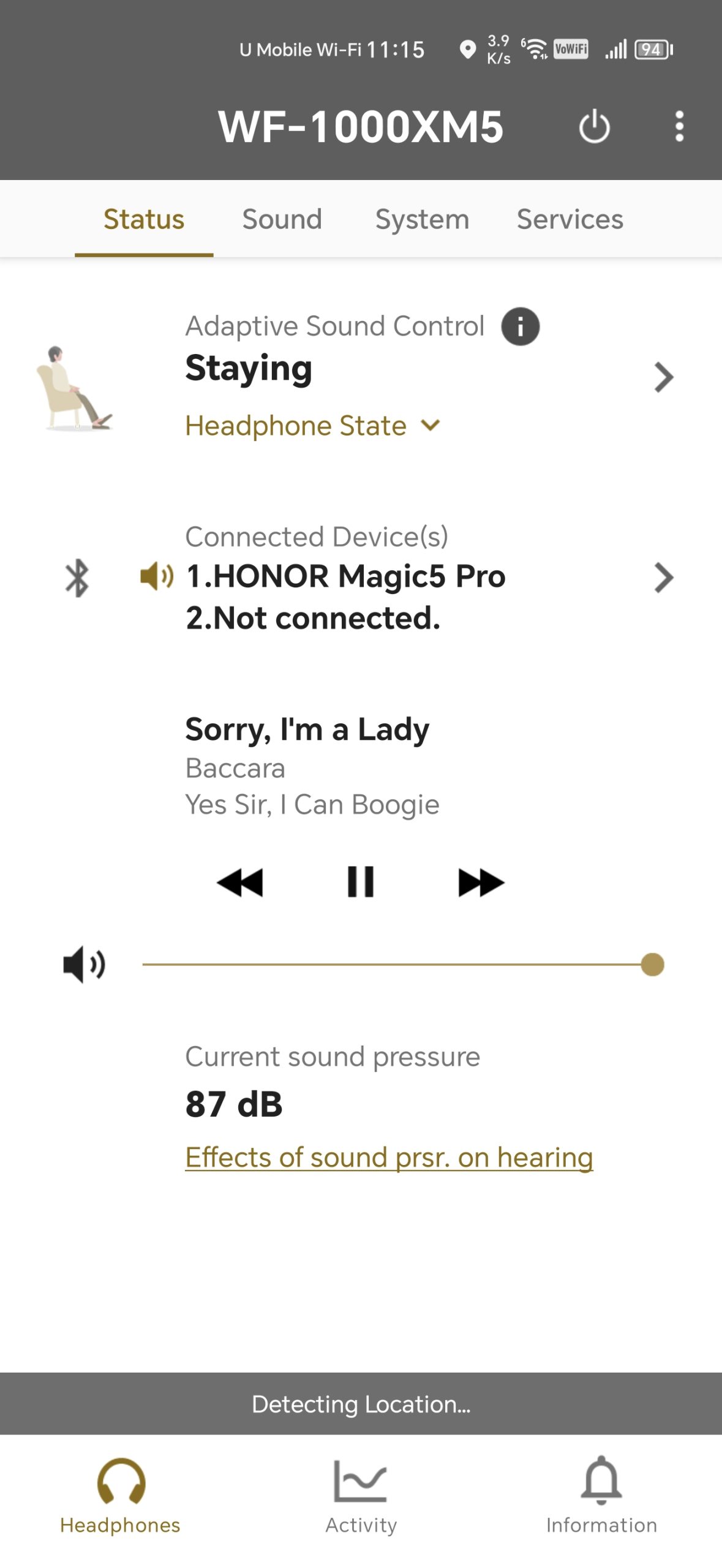Open the three-dot overflow menu
The height and width of the screenshot is (1568, 722).
pyautogui.click(x=679, y=127)
